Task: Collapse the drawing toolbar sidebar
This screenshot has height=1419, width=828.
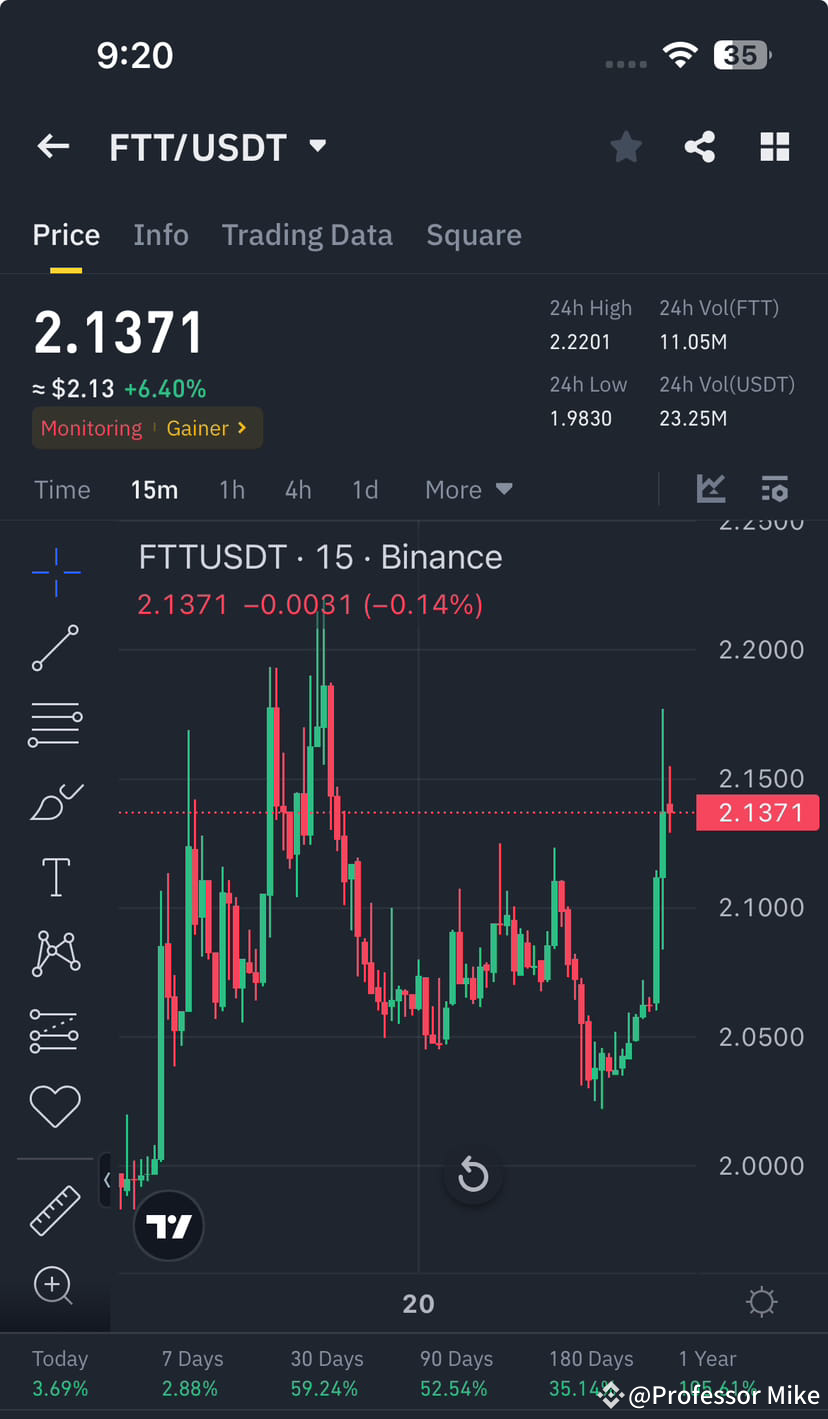Action: pyautogui.click(x=107, y=1180)
